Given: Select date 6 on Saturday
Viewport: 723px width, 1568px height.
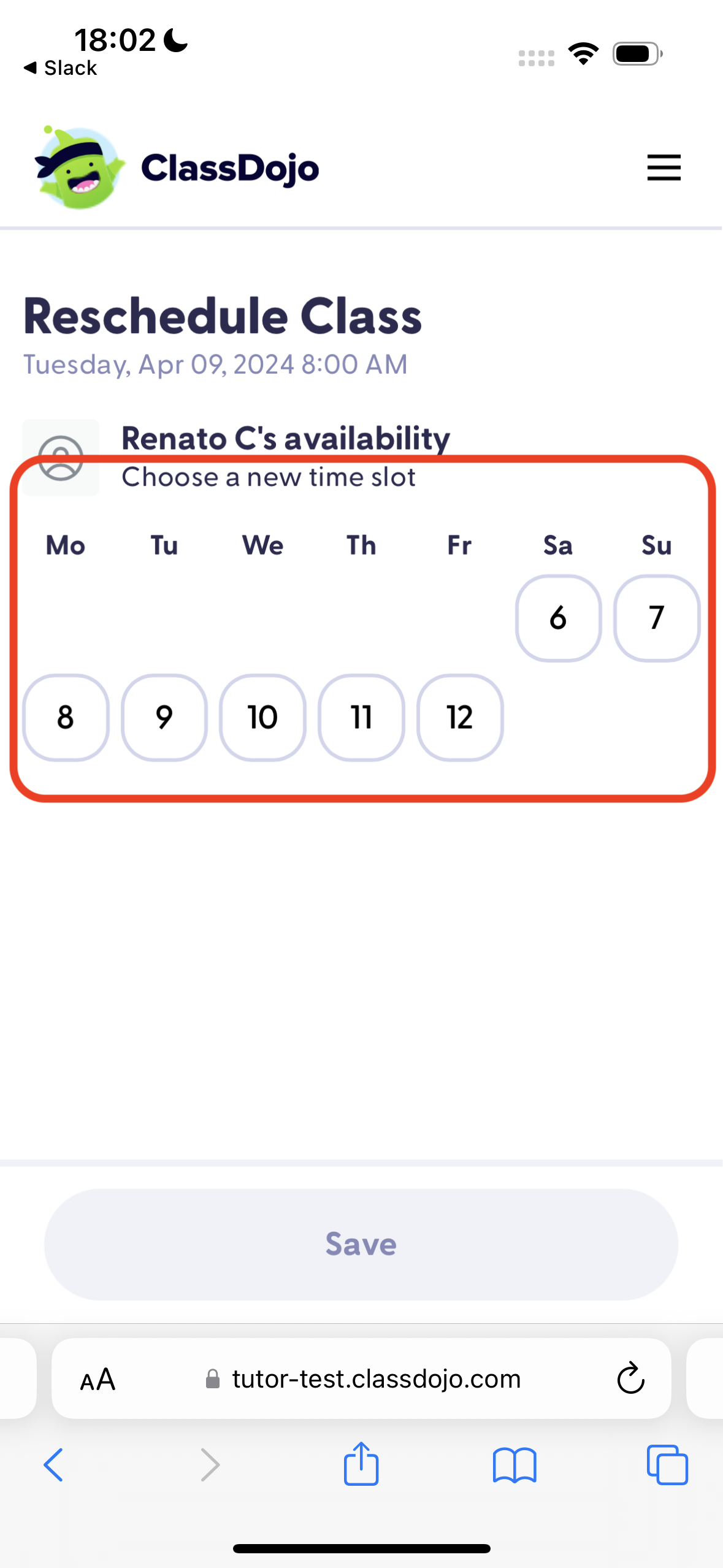Looking at the screenshot, I should point(558,618).
